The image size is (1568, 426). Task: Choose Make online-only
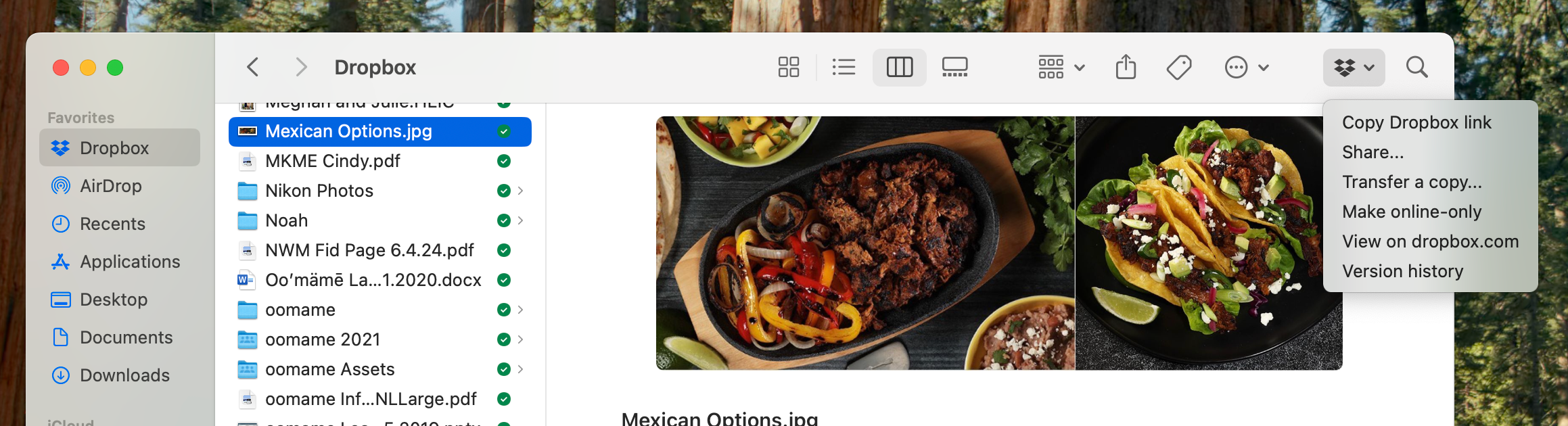point(1412,212)
